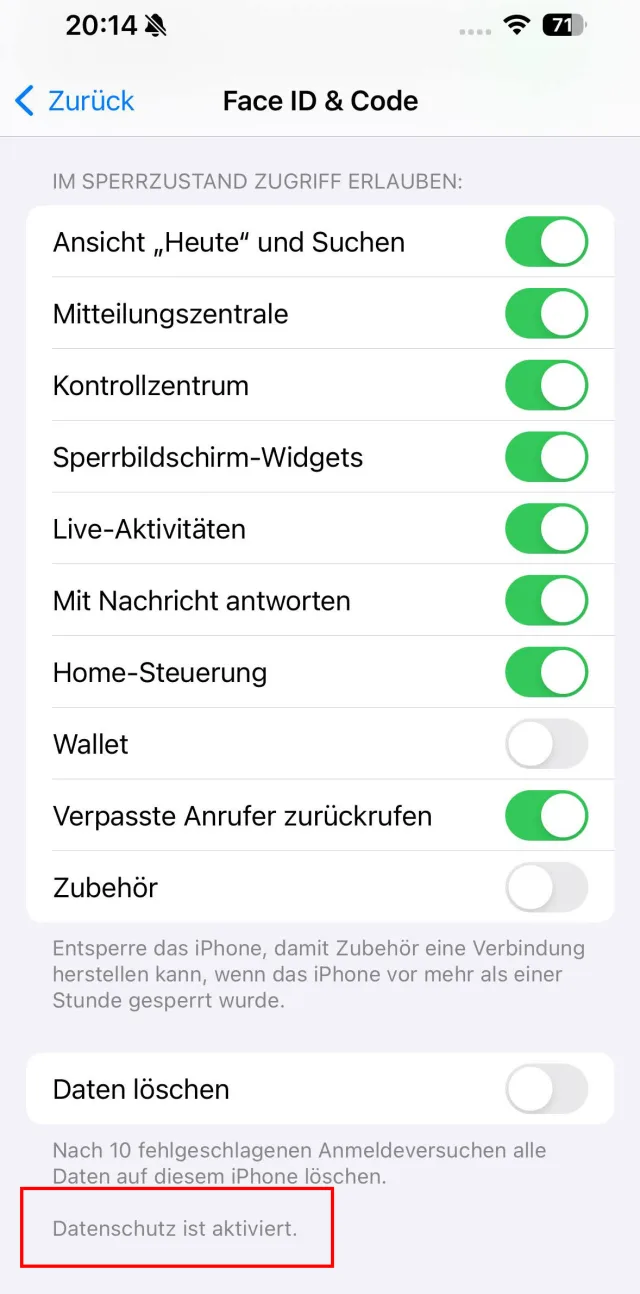
Task: Enable Wallet access when locked
Action: pyautogui.click(x=546, y=744)
